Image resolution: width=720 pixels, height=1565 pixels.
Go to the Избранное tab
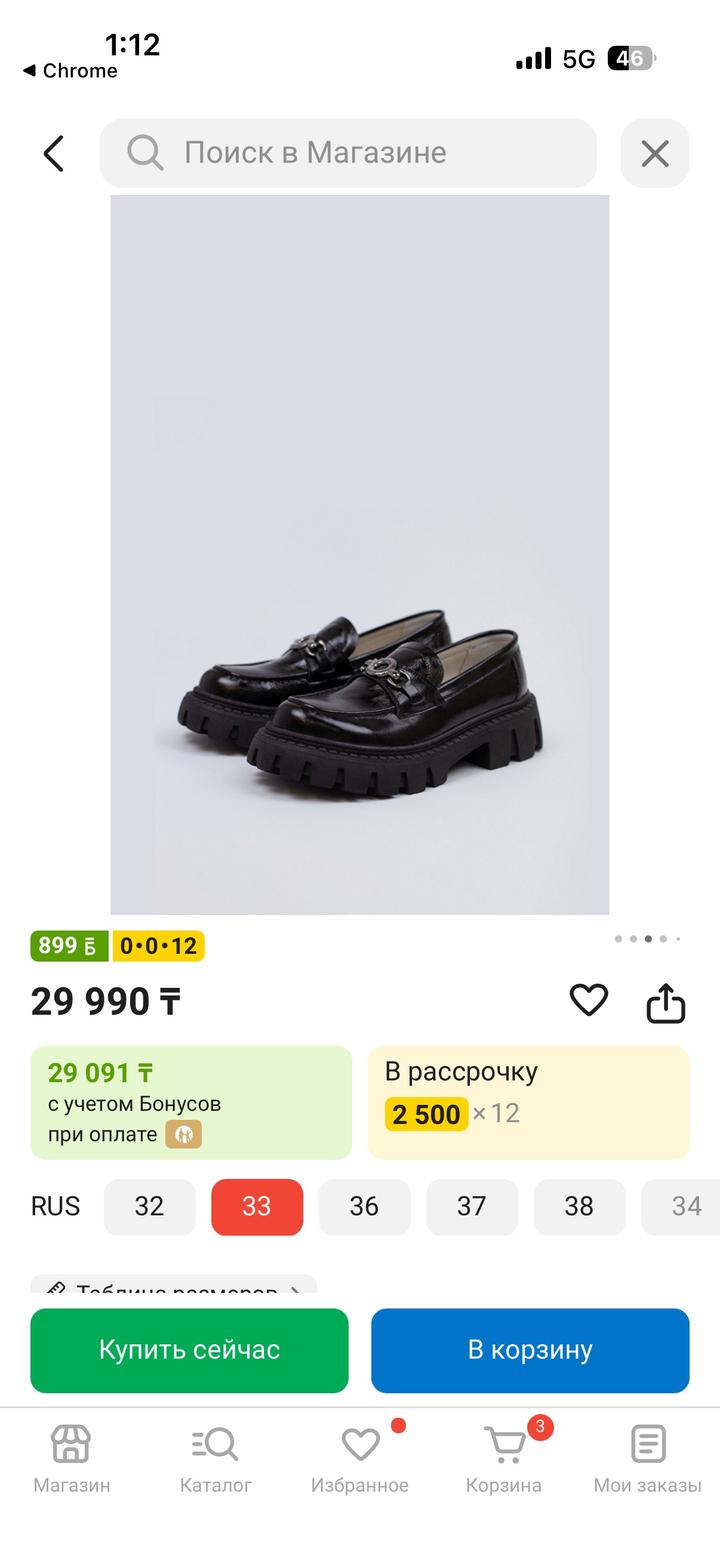[x=360, y=1460]
